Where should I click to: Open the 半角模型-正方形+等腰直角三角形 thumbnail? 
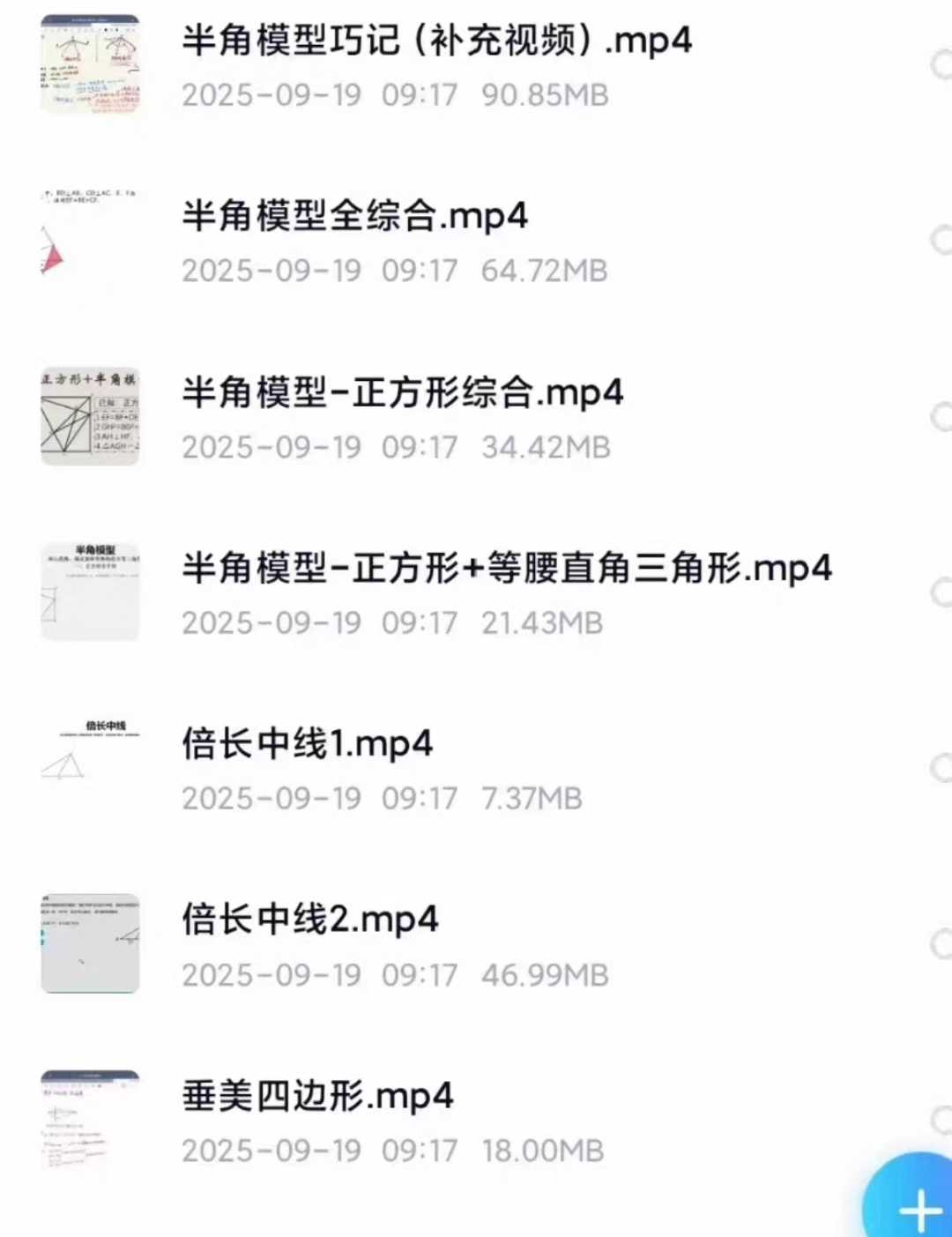(x=89, y=592)
